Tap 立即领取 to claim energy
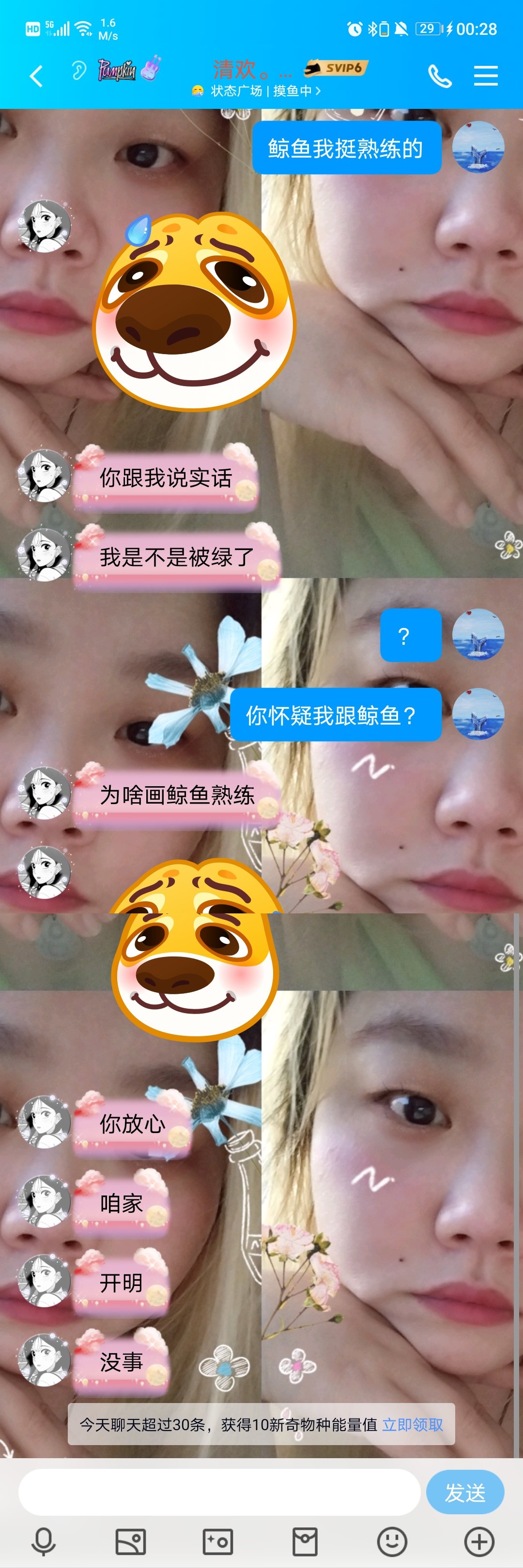The width and height of the screenshot is (523, 1568). (412, 1424)
